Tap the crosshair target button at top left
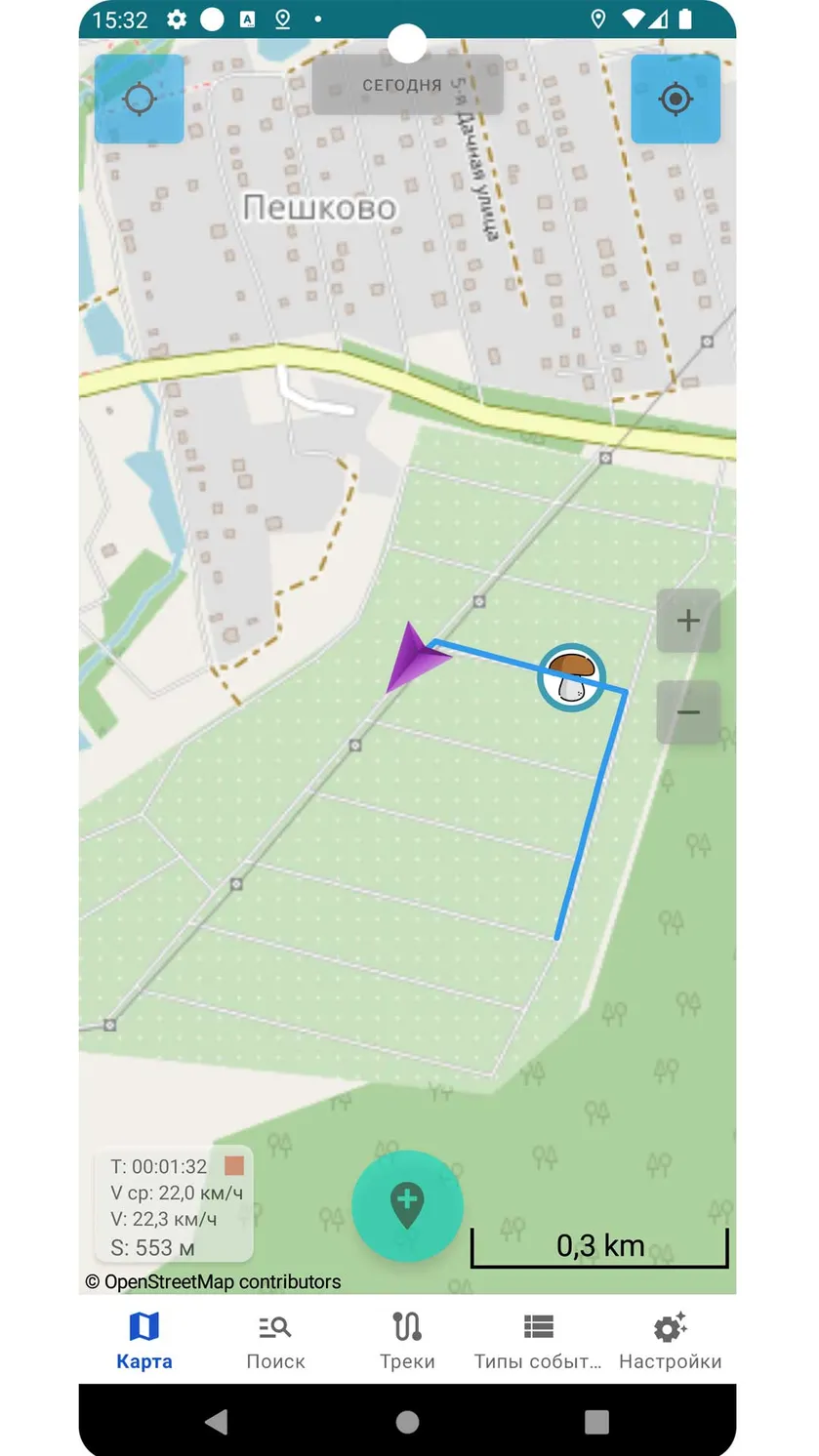This screenshot has height=1456, width=819. (x=139, y=100)
